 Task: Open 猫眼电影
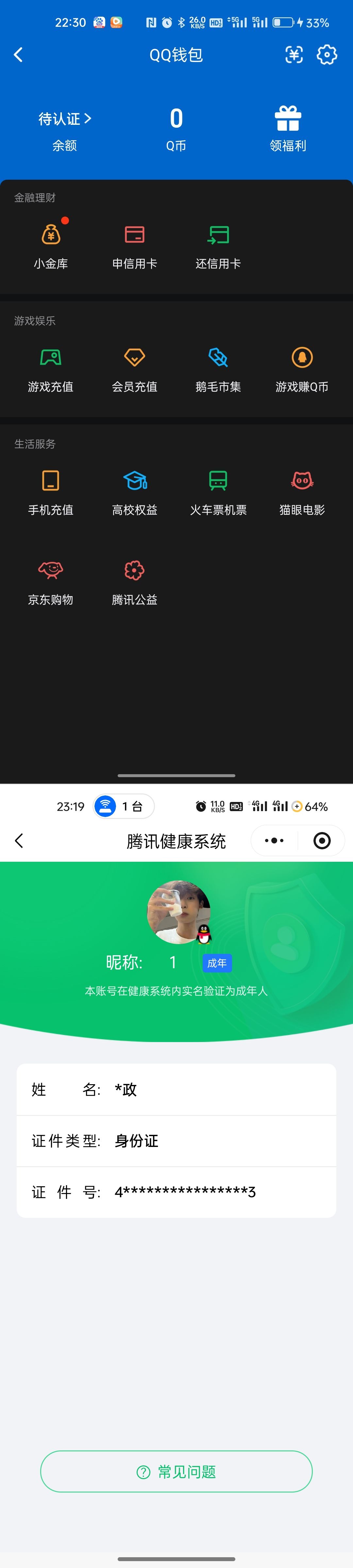tap(302, 491)
